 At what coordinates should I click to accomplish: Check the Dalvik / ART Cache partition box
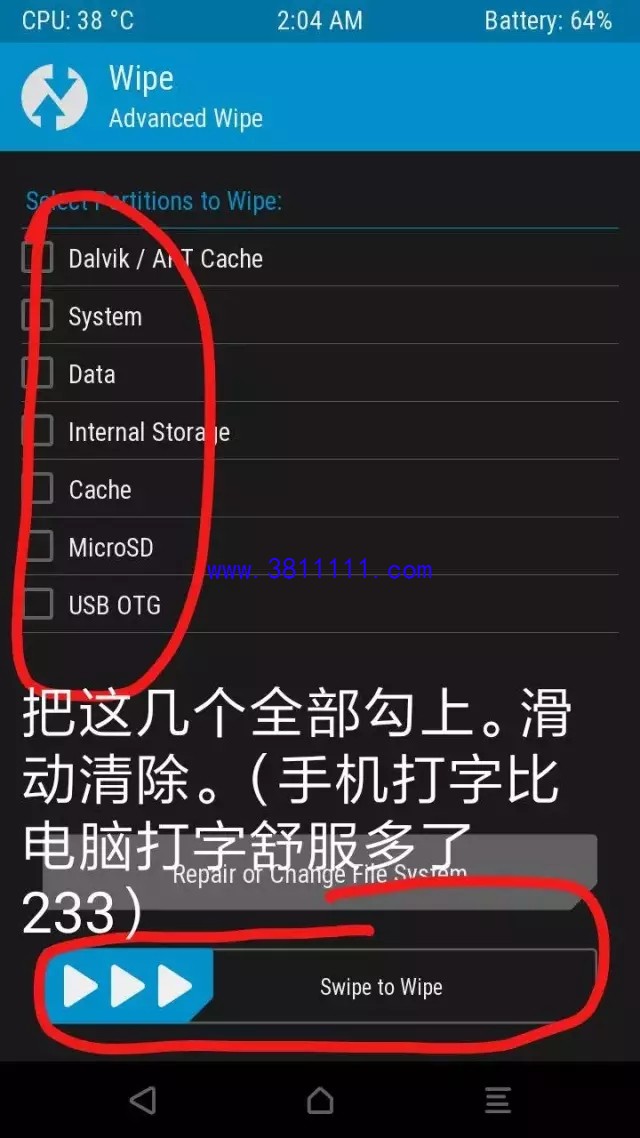(x=38, y=258)
